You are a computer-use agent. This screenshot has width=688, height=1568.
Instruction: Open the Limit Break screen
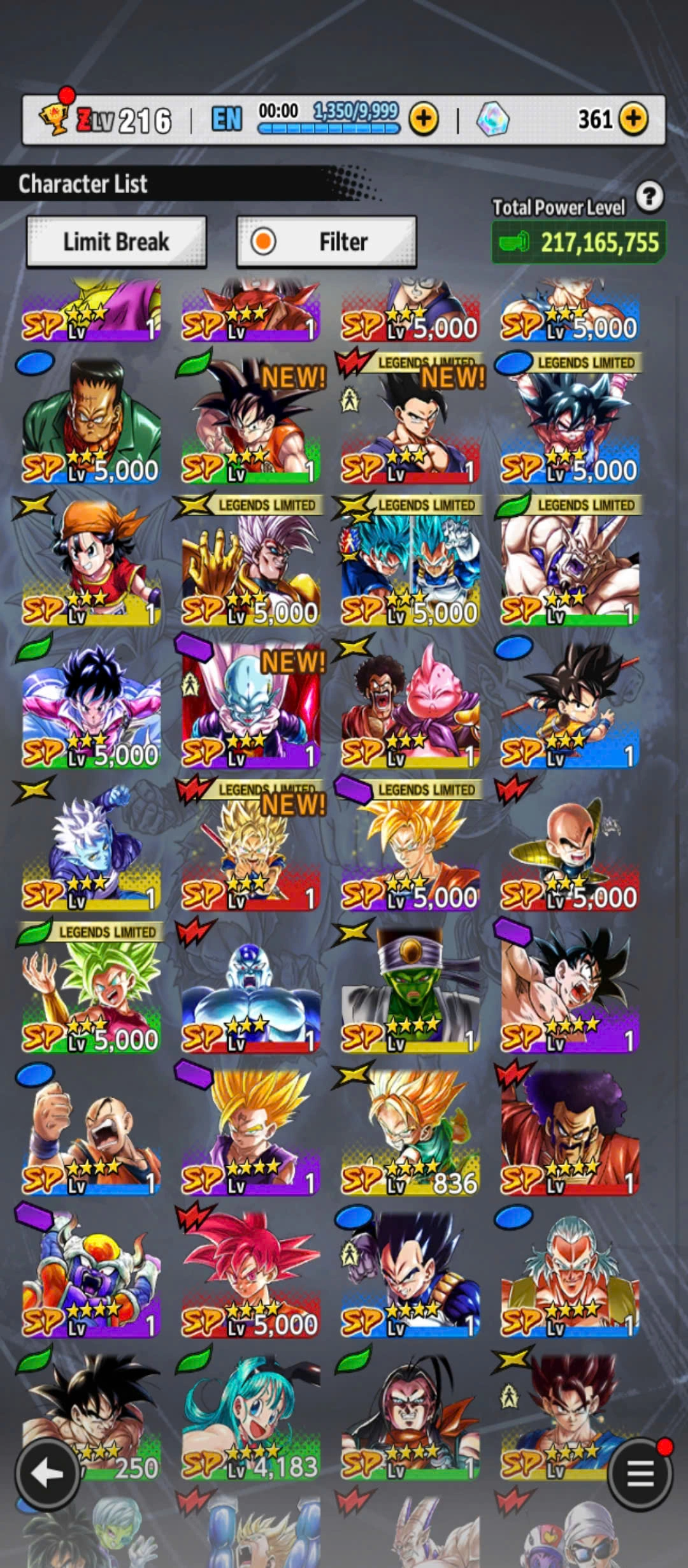pos(117,242)
